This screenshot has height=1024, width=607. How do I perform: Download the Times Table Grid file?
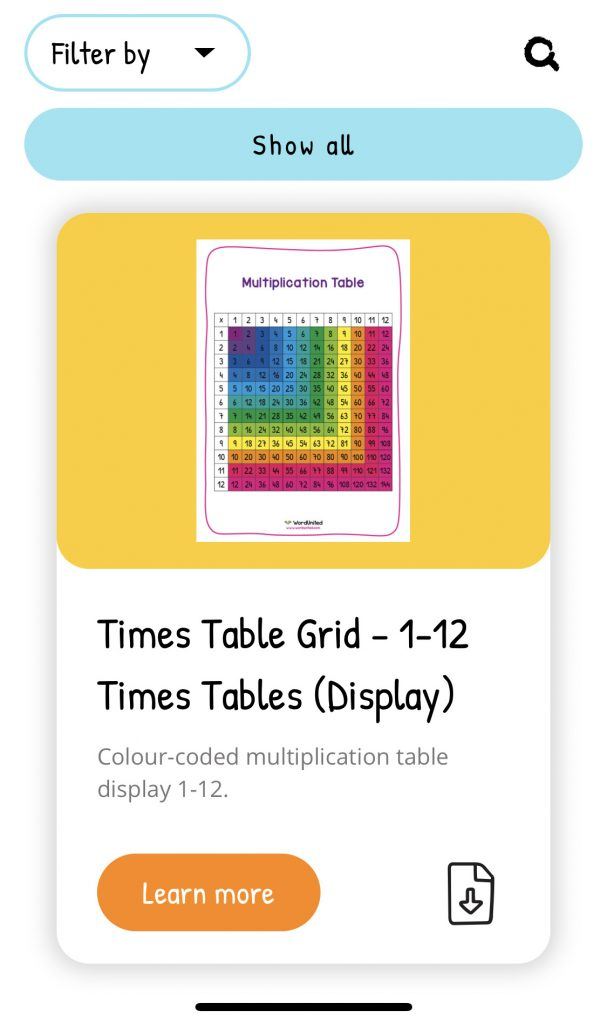(x=470, y=893)
